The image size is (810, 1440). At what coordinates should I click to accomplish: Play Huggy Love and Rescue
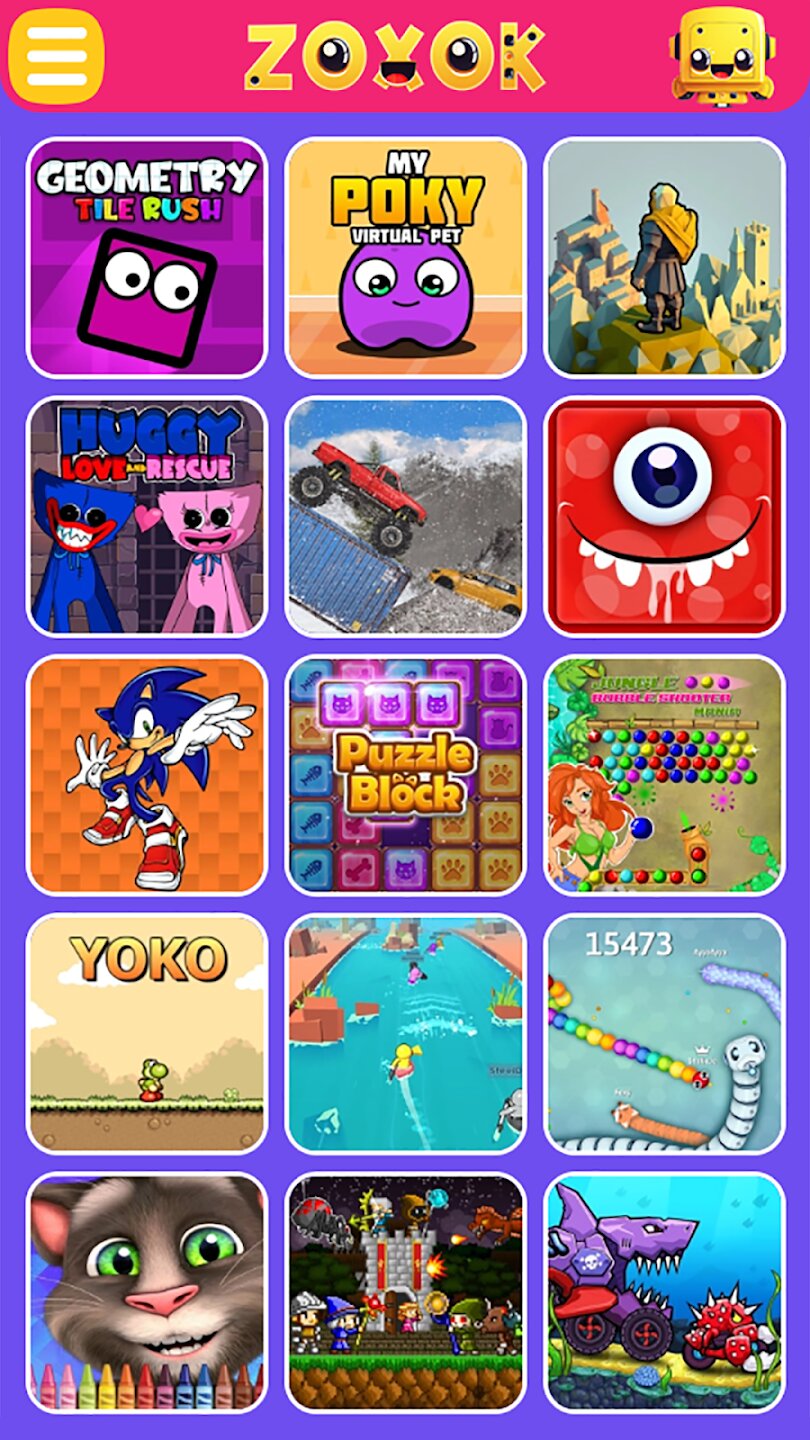[147, 516]
